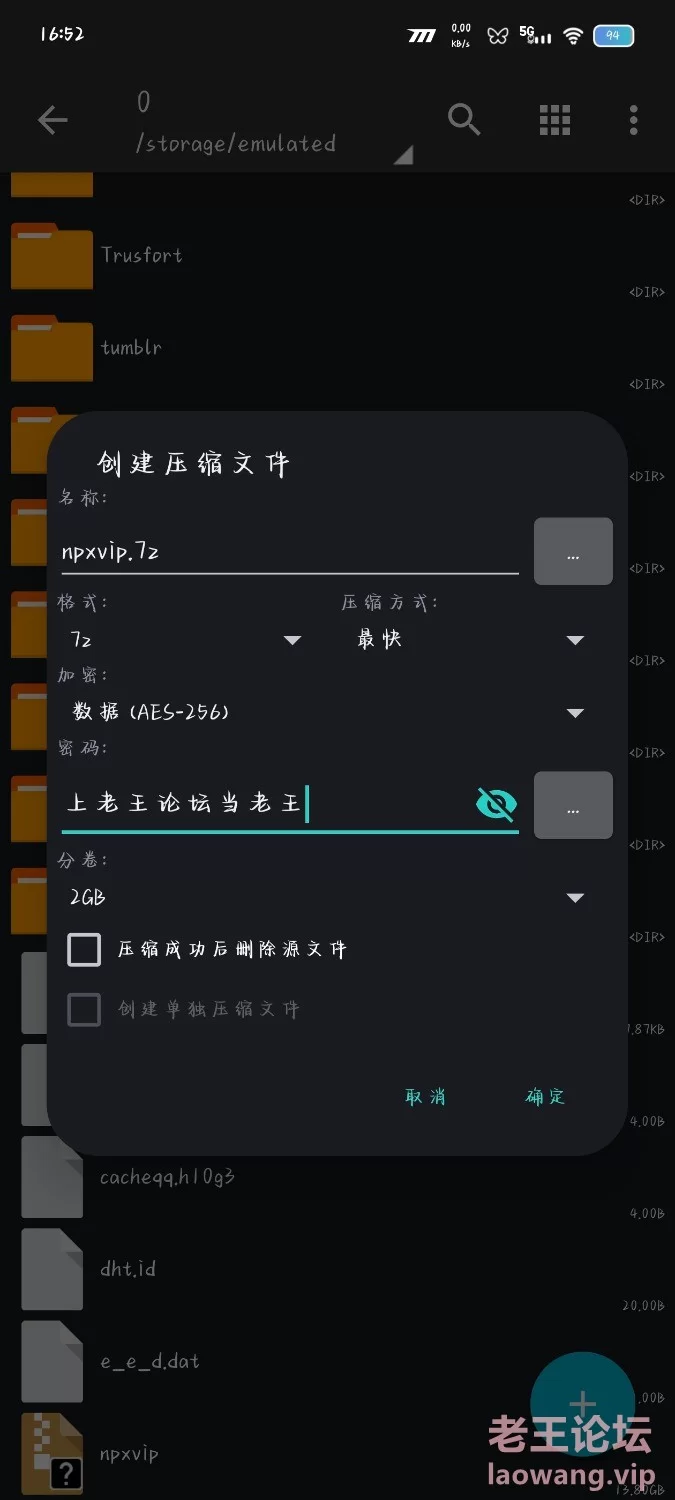
Task: Check the 压缩成功后删除源文件 checkbox
Action: point(85,949)
